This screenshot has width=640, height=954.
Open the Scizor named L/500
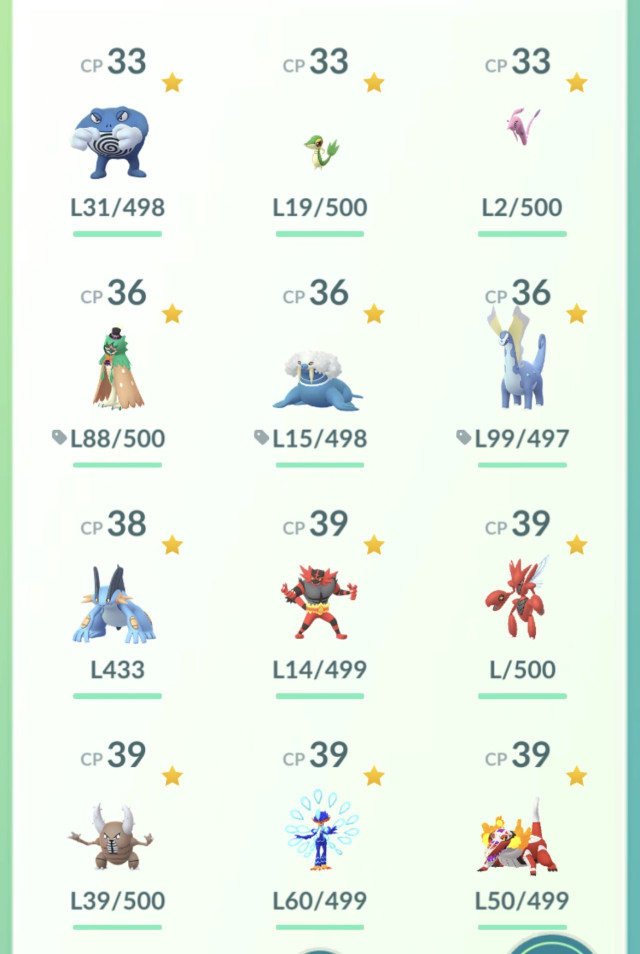522,600
